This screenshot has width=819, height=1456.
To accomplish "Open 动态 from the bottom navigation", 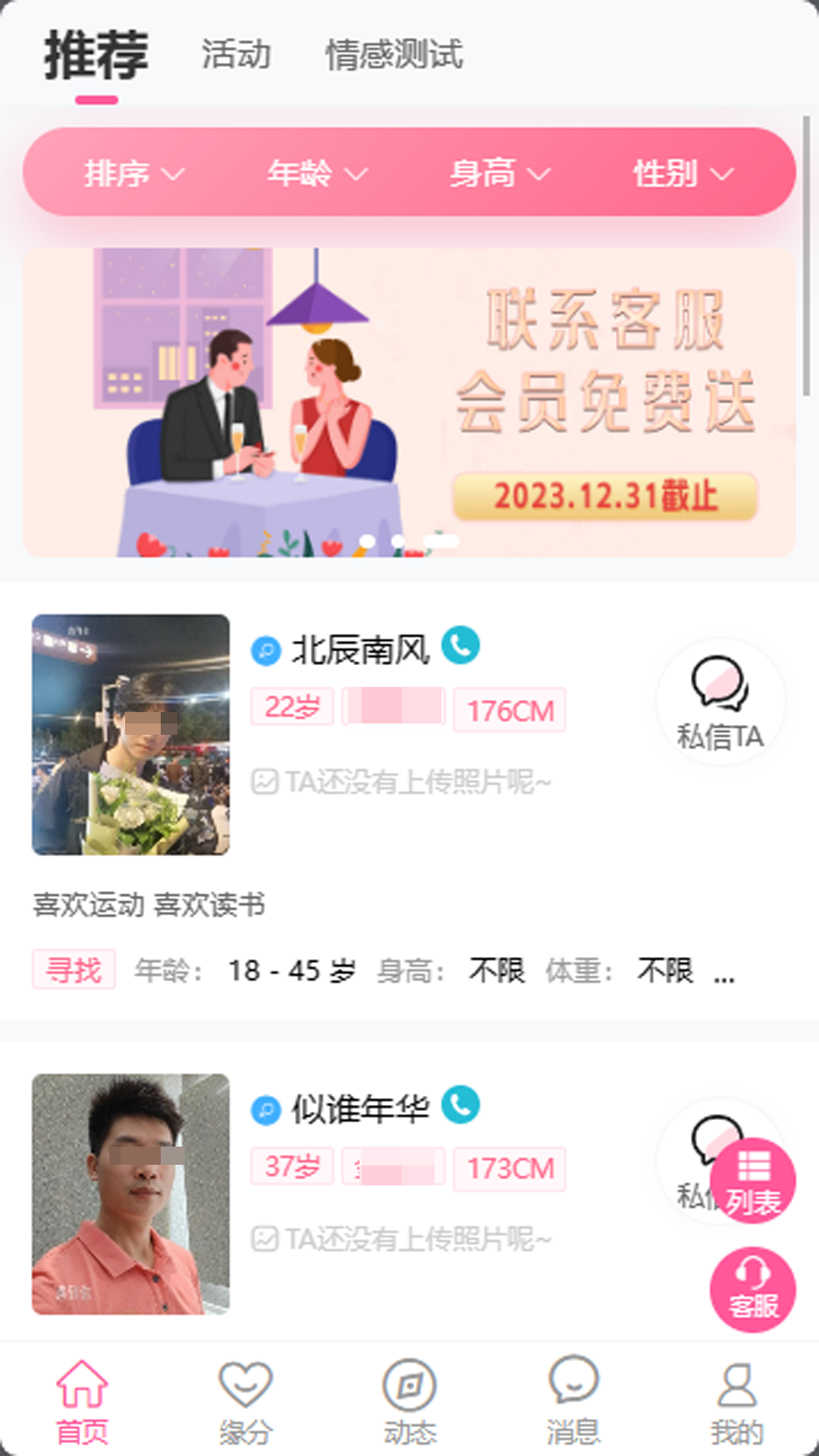I will pyautogui.click(x=409, y=1403).
